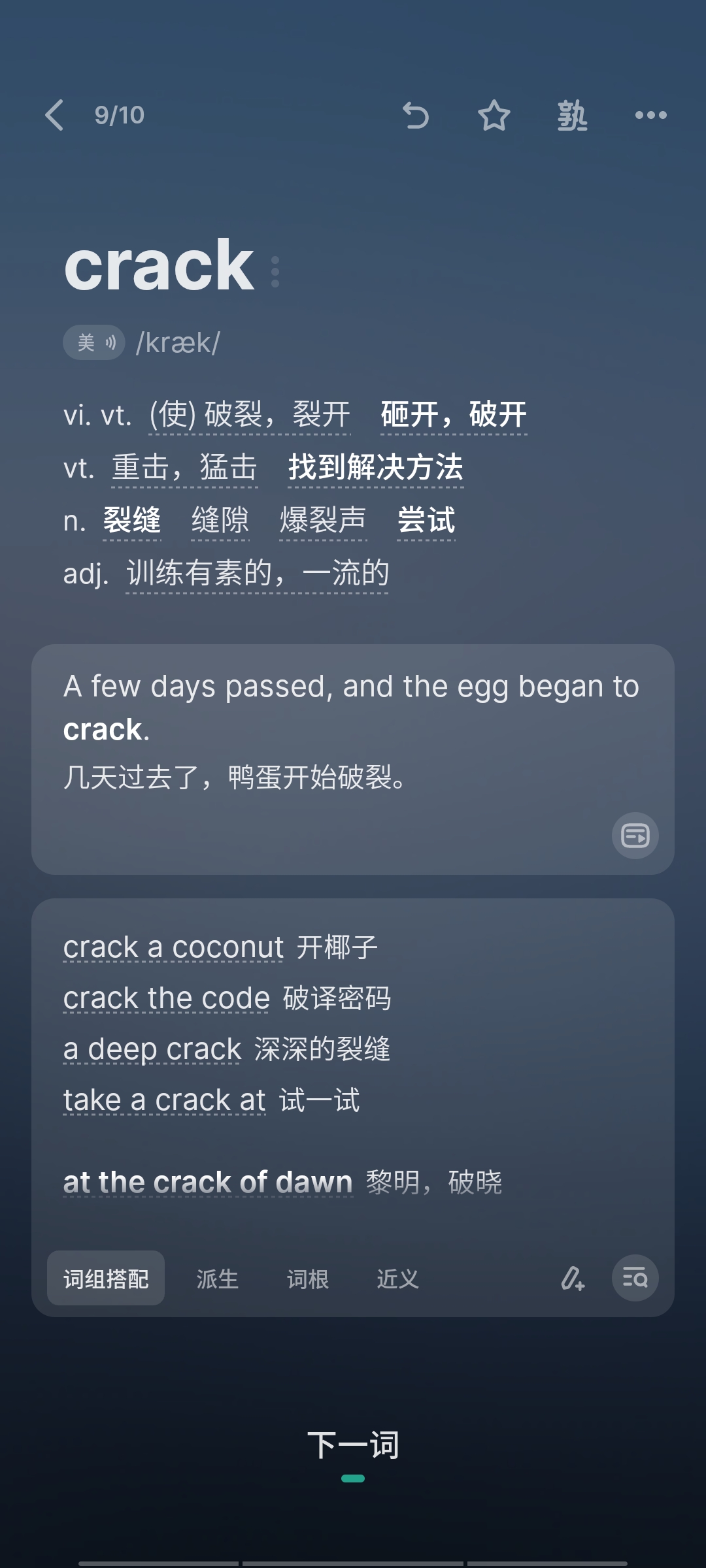Open the example sentence video icon

[x=635, y=835]
